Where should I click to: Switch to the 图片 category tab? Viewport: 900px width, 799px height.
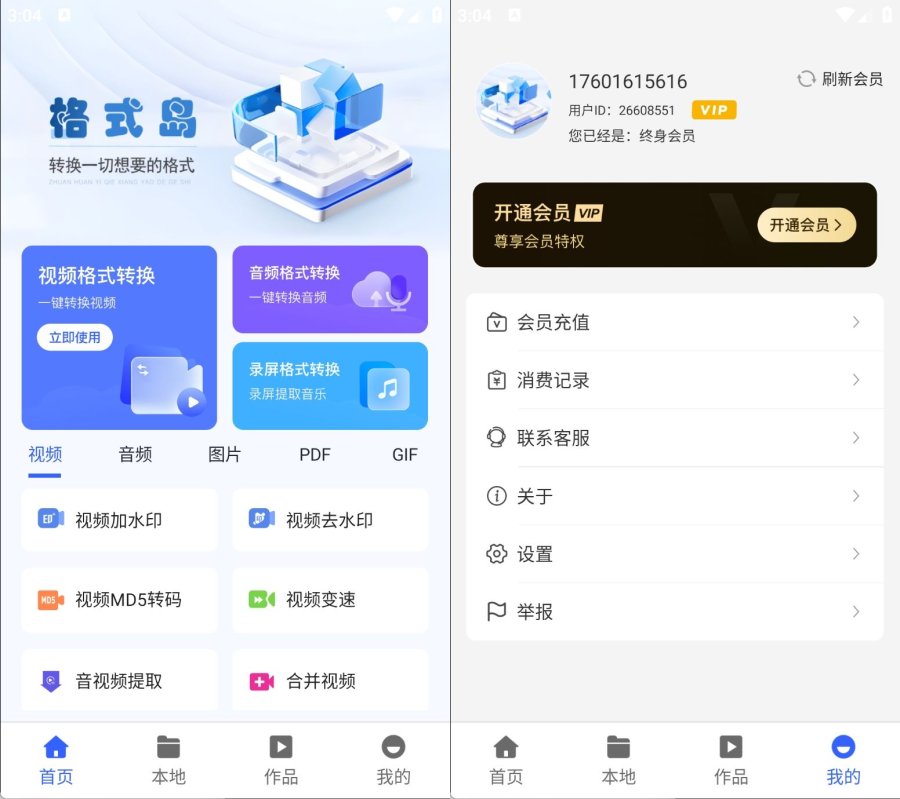(x=224, y=454)
